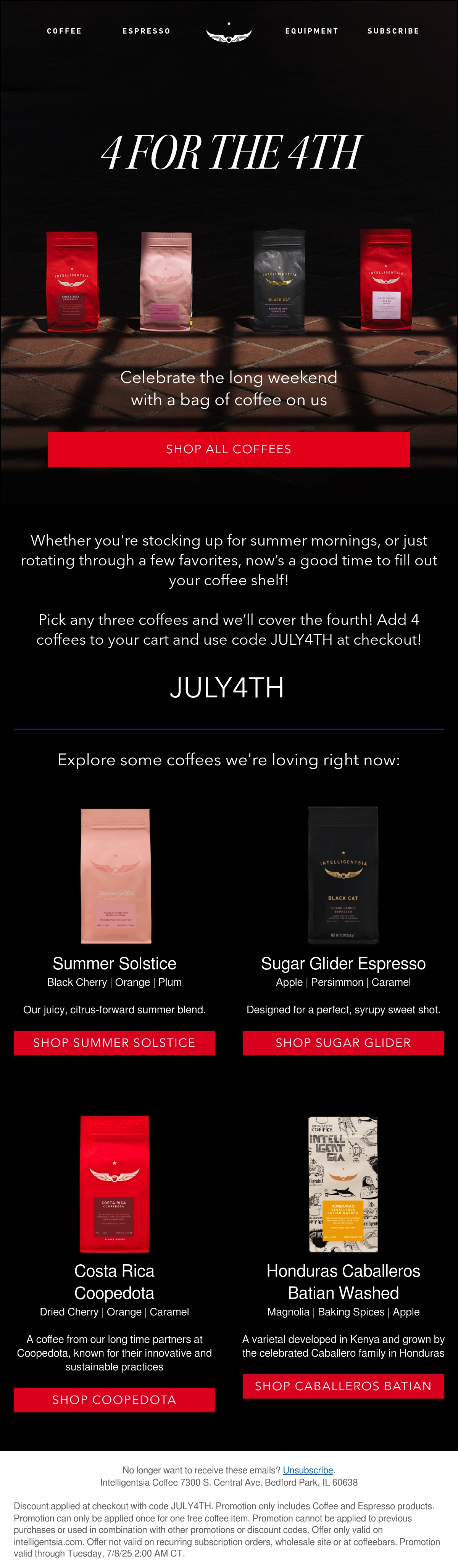The height and width of the screenshot is (1568, 458).
Task: Go to the Espresso section
Action: tap(146, 31)
